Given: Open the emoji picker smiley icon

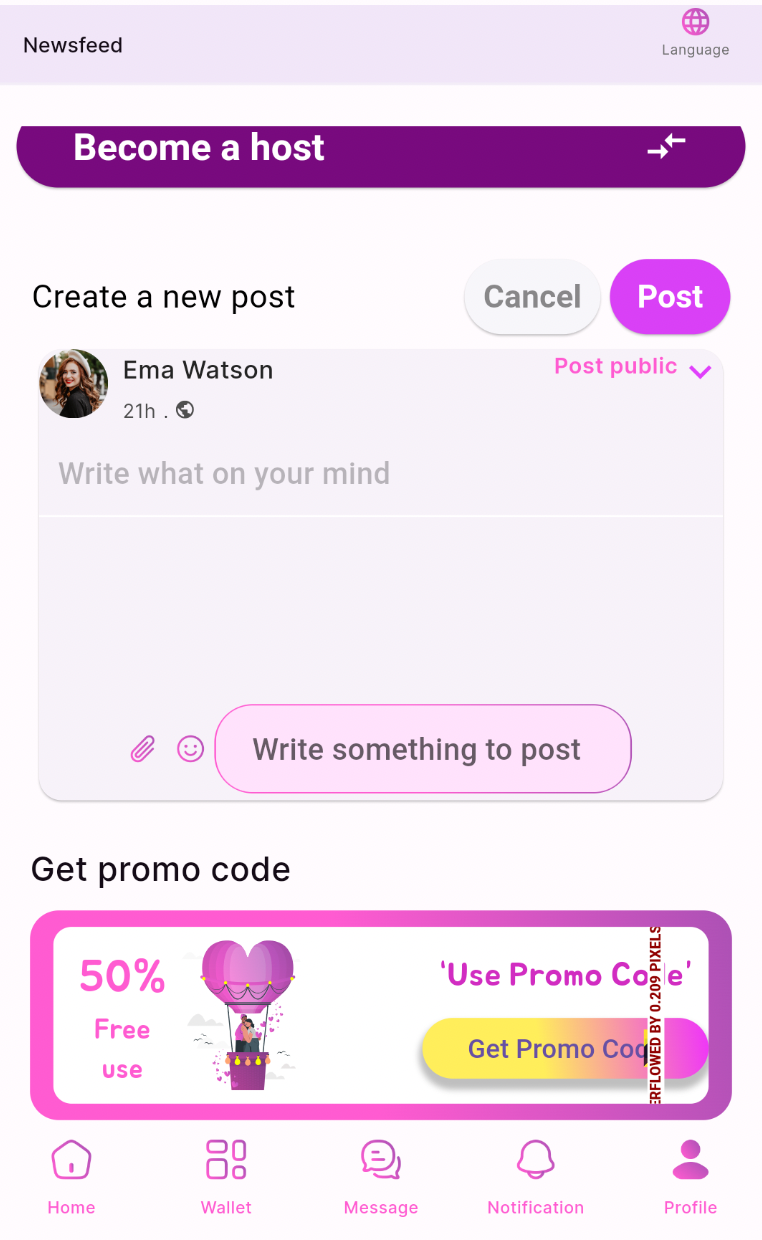Looking at the screenshot, I should coord(190,748).
